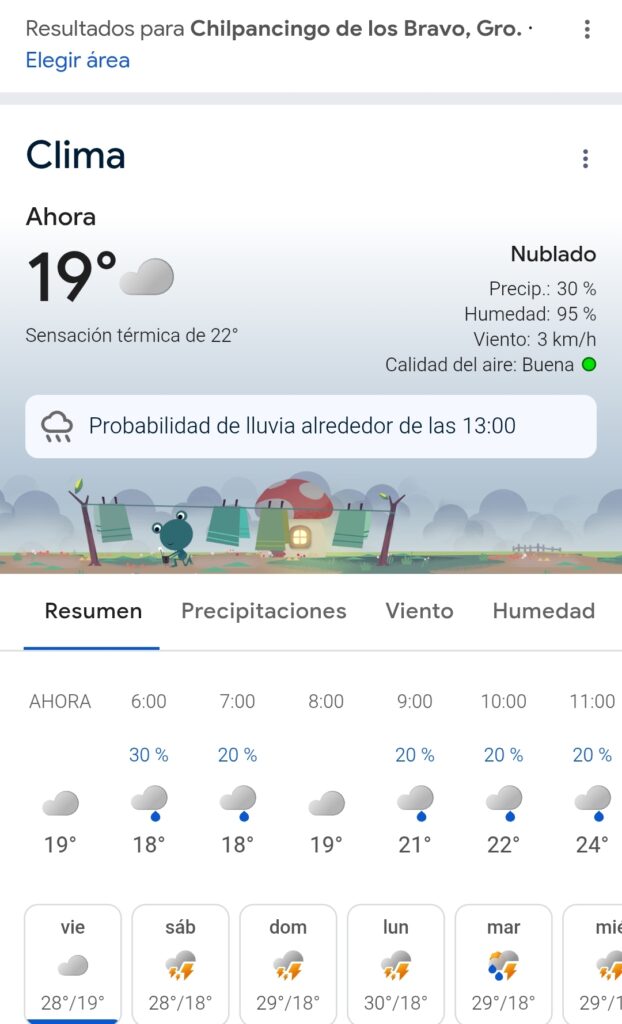Switch to the Humedad tab
Image resolution: width=622 pixels, height=1024 pixels.
pos(543,611)
